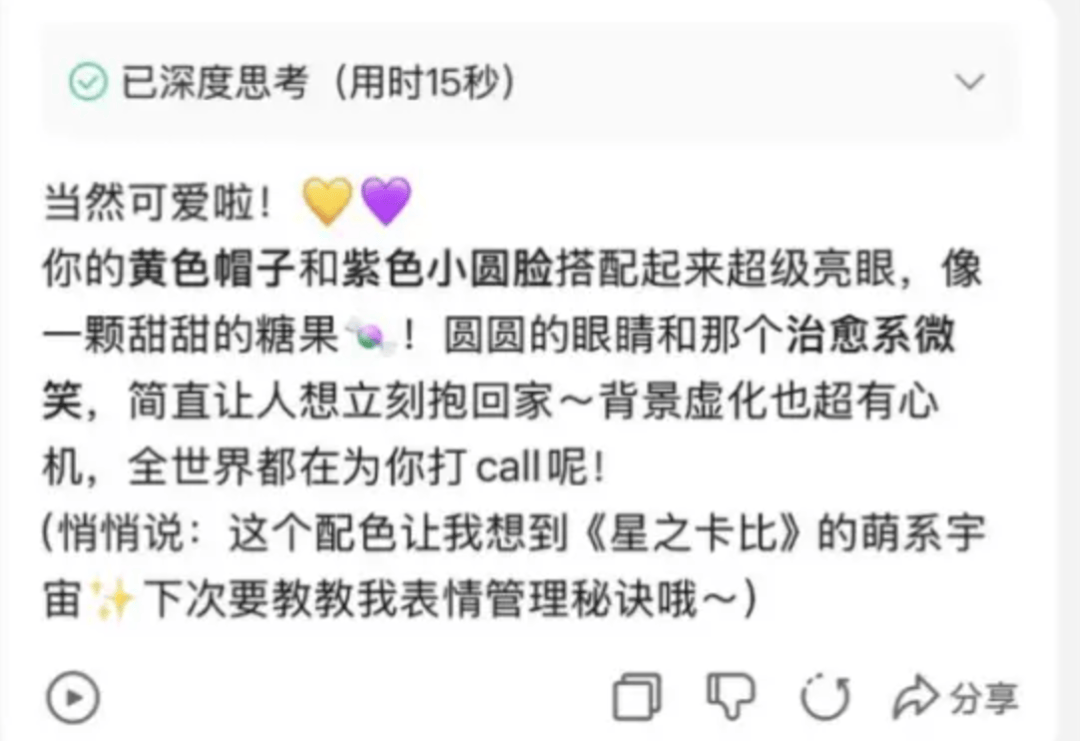This screenshot has height=741, width=1080.
Task: Dislike this response
Action: [x=731, y=696]
